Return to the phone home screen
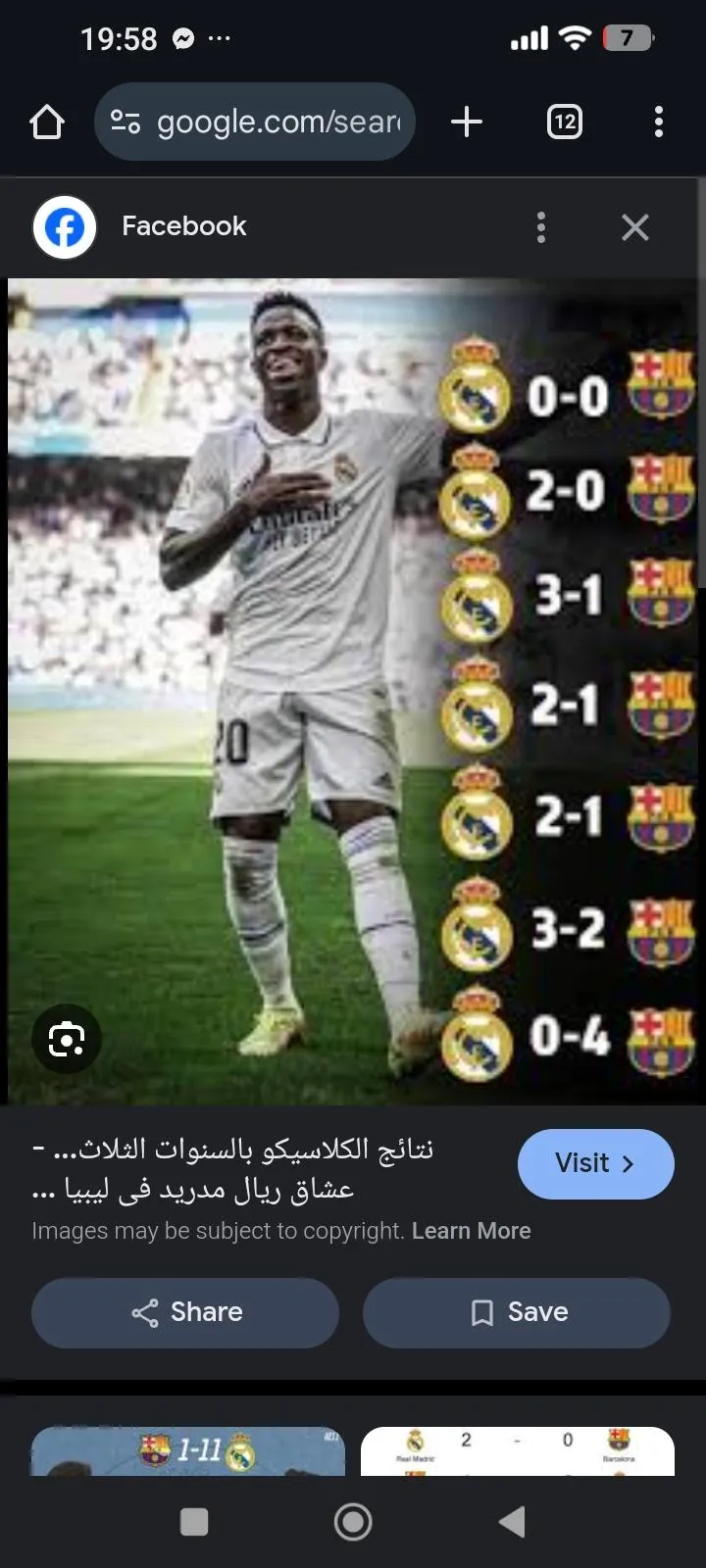The width and height of the screenshot is (706, 1568). [353, 1522]
